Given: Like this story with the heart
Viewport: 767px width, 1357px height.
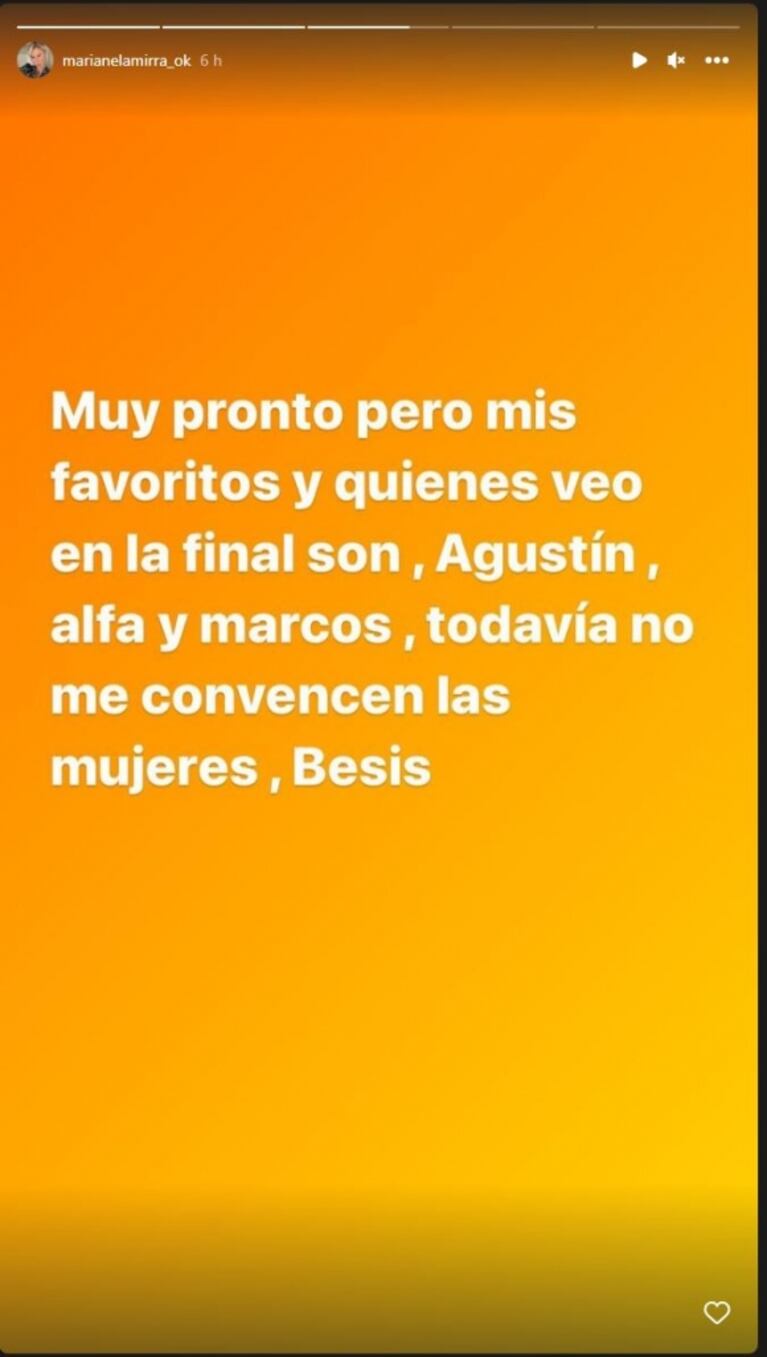Looking at the screenshot, I should tap(717, 1312).
